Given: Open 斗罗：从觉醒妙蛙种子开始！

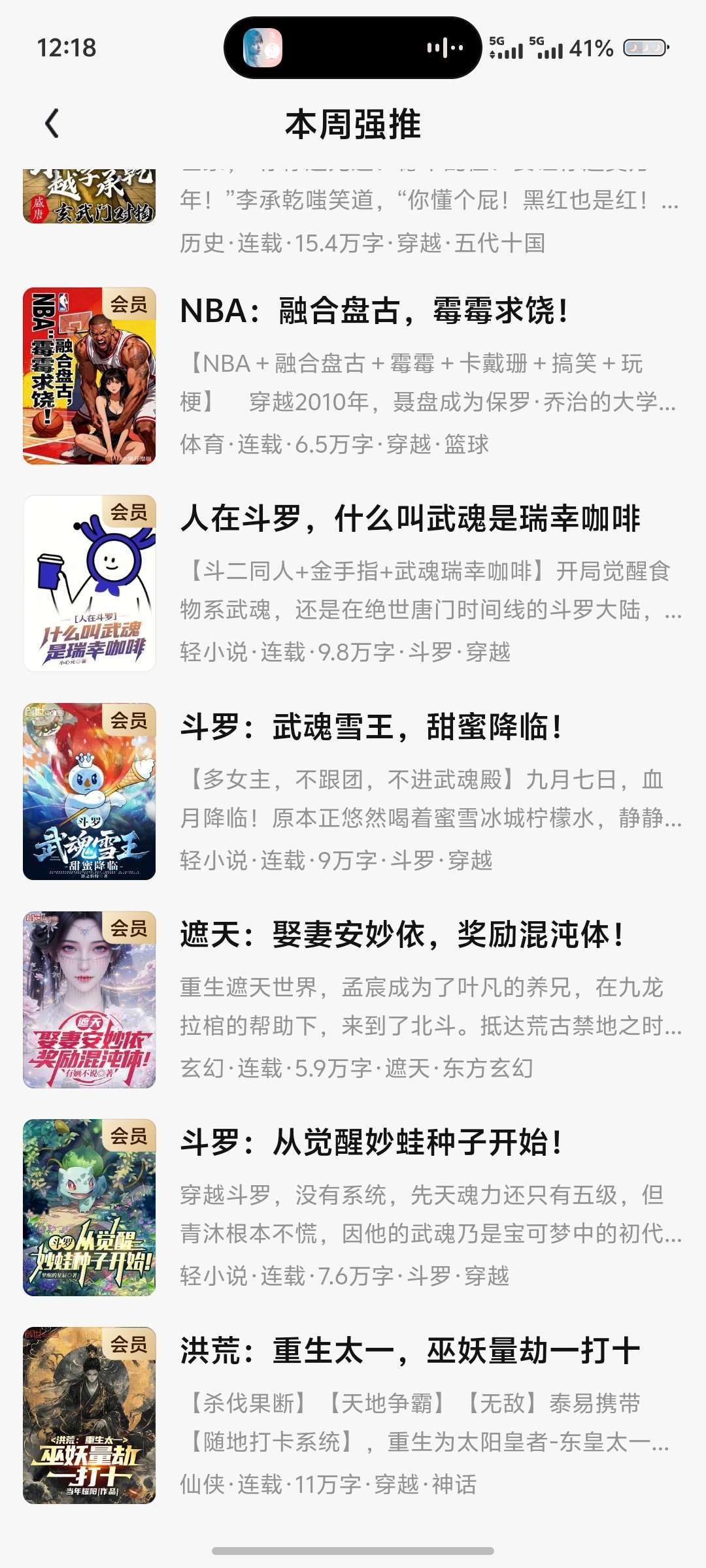Looking at the screenshot, I should 371,1142.
